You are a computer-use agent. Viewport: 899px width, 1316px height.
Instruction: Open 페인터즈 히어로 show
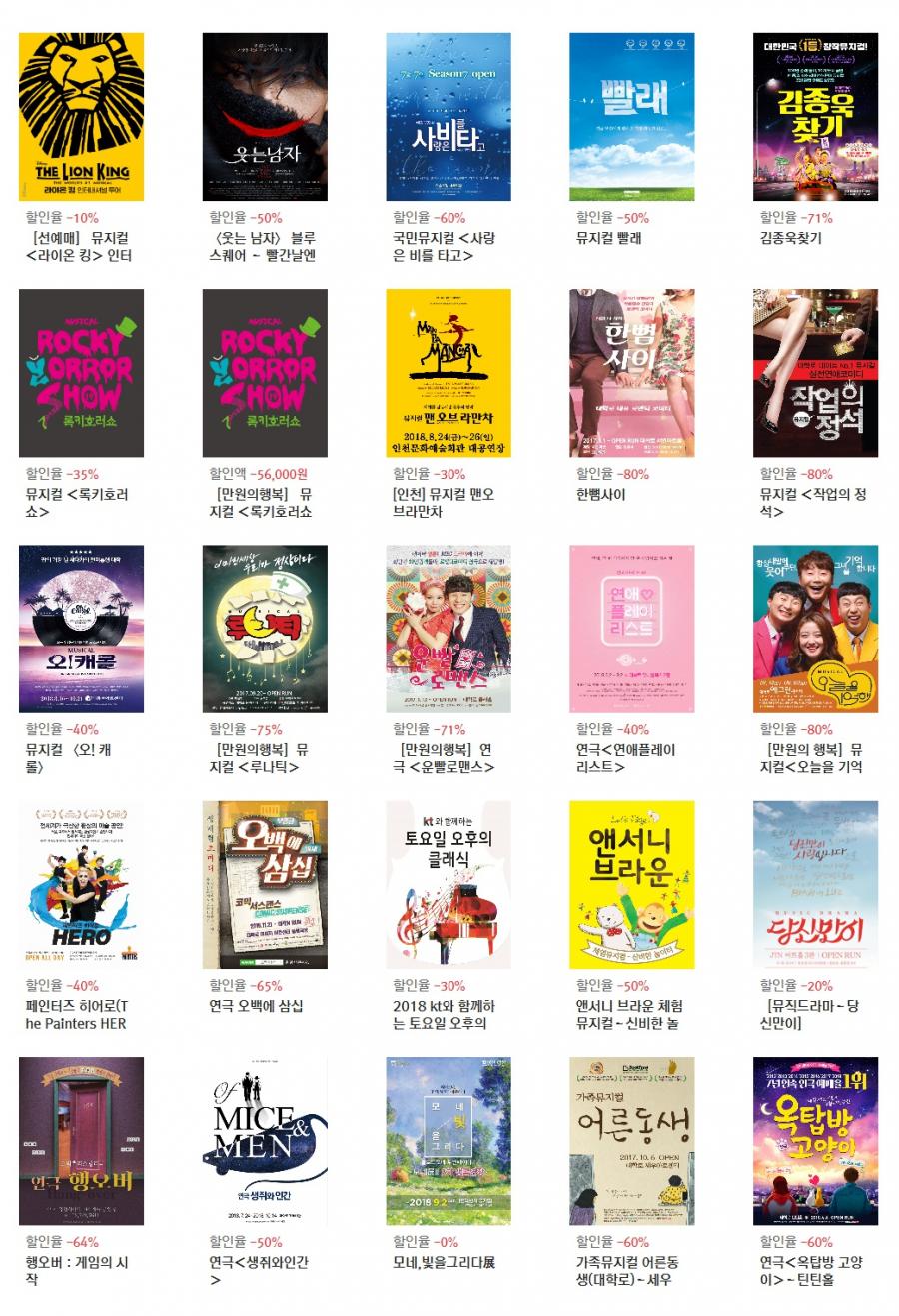pos(81,884)
